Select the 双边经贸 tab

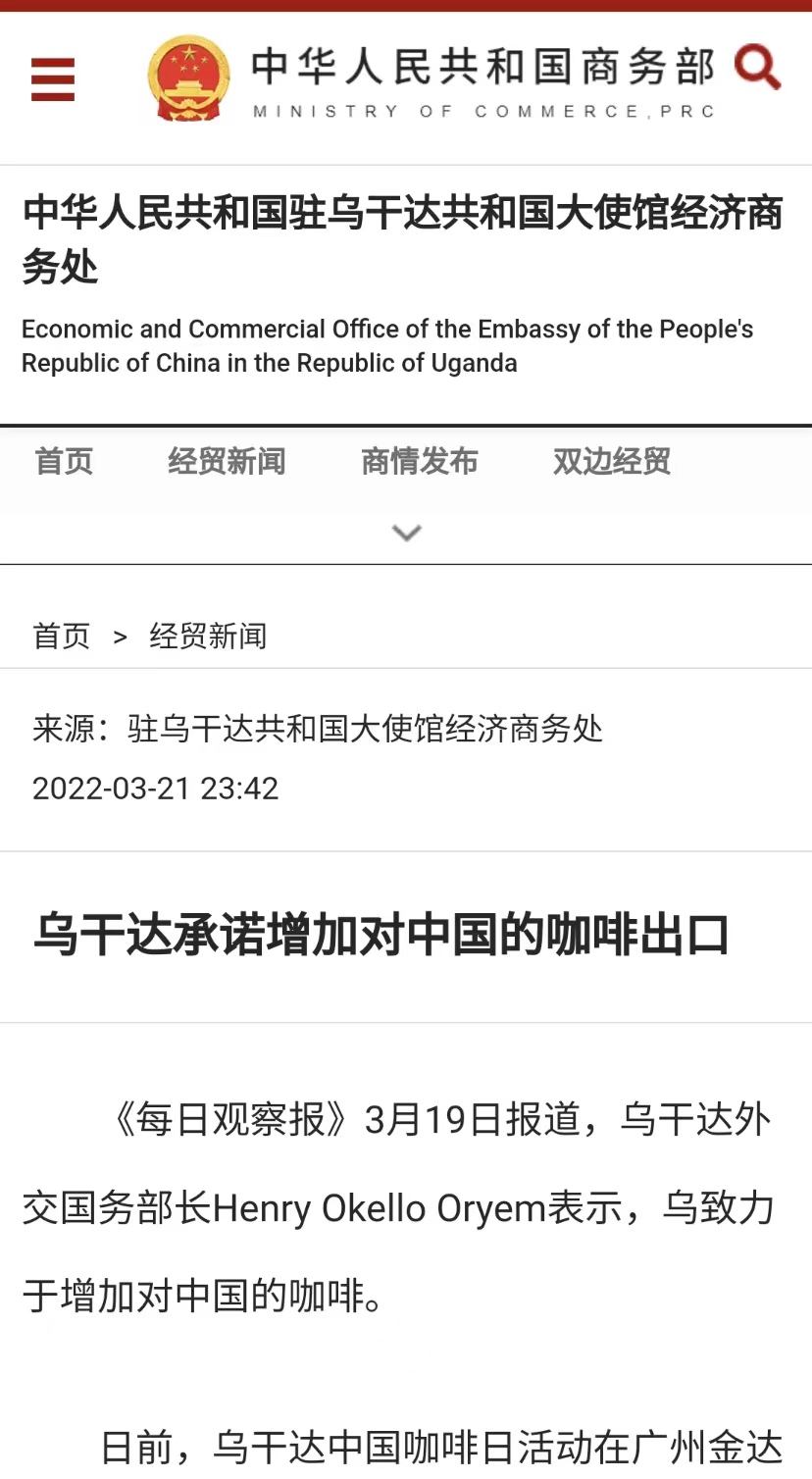(x=611, y=461)
